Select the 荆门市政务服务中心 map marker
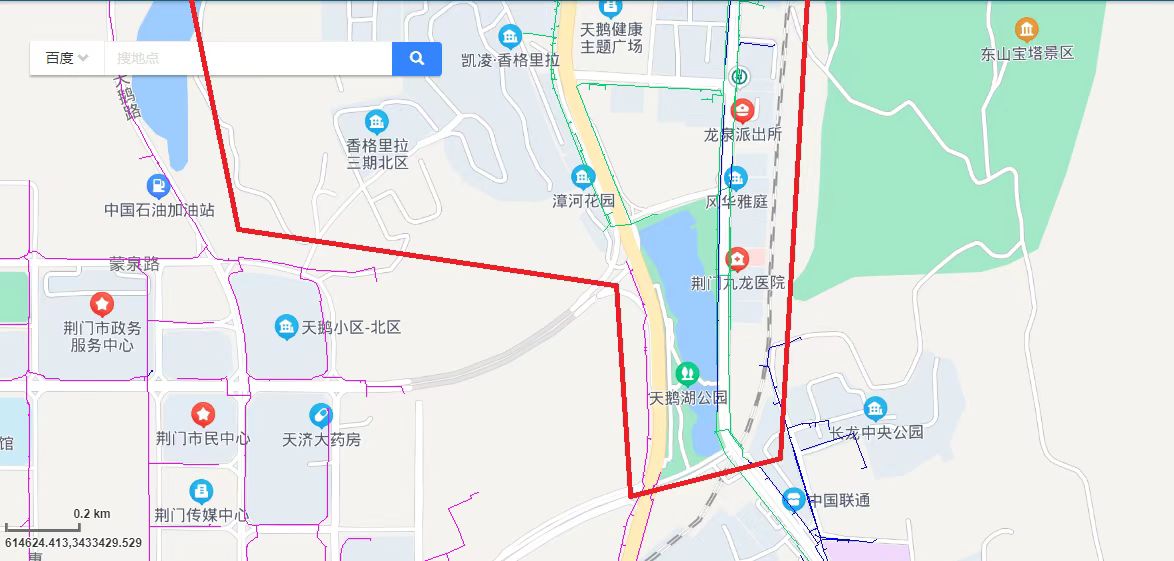Viewport: 1174px width, 561px height. pos(101,304)
